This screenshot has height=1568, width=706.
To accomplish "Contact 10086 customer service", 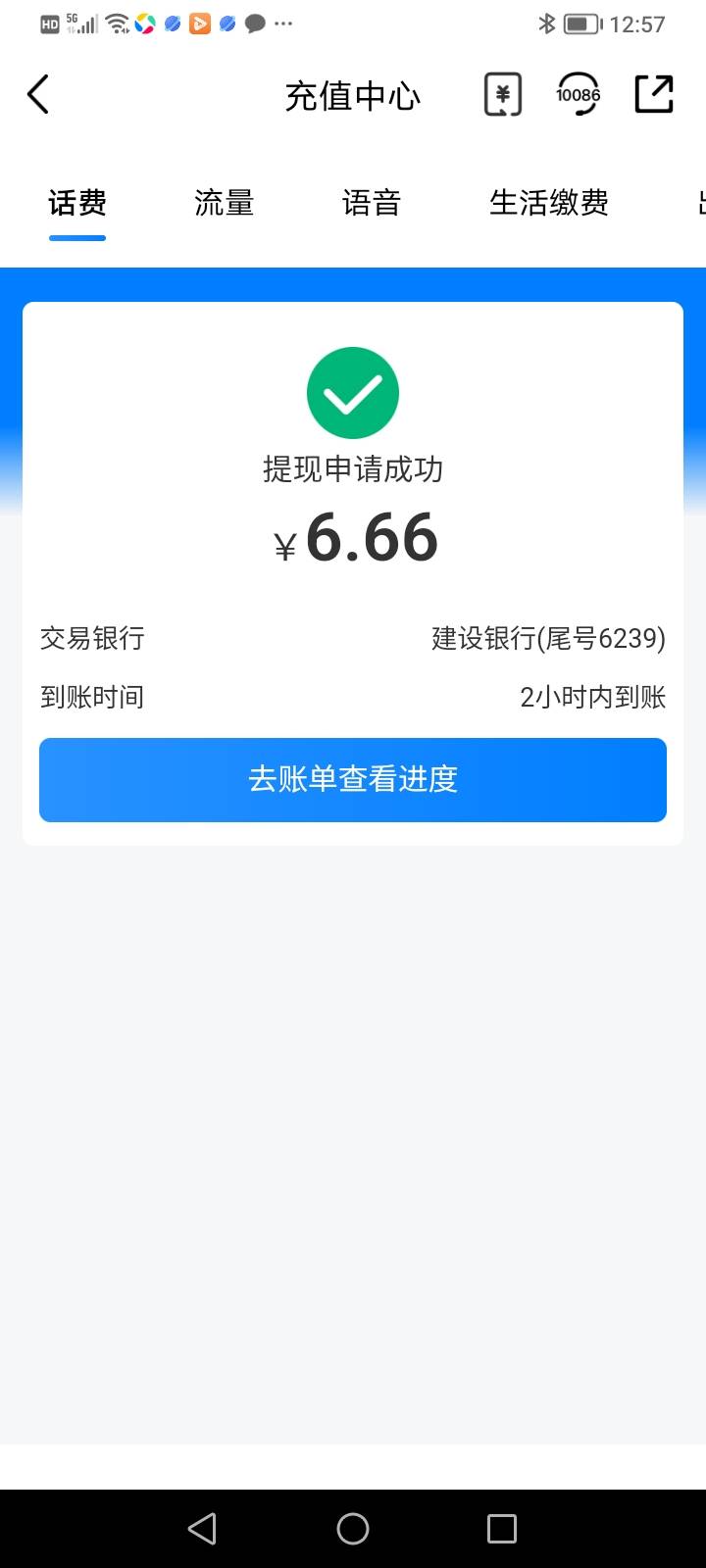I will (x=578, y=95).
